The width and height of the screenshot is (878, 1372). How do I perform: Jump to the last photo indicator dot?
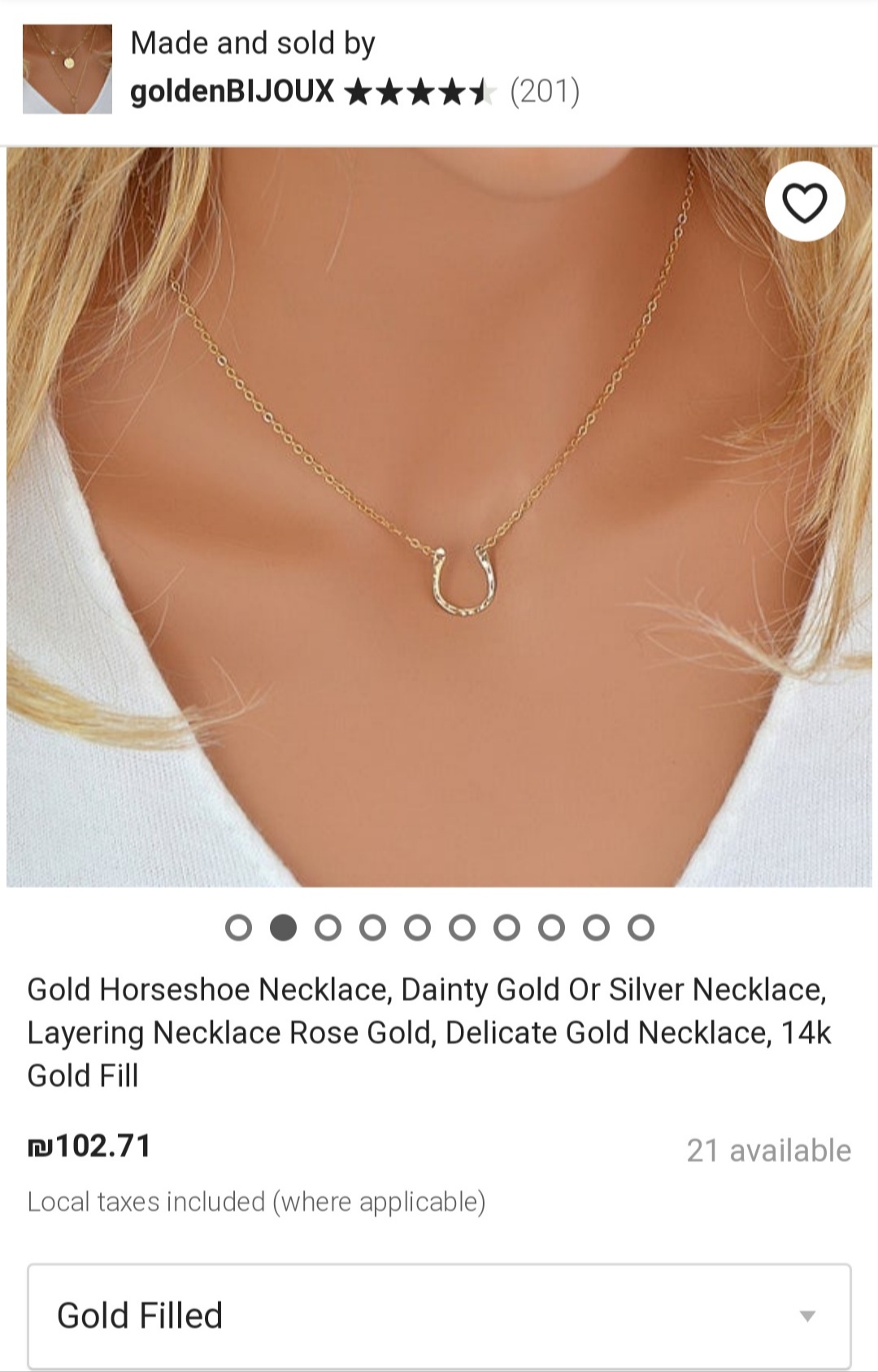click(641, 928)
